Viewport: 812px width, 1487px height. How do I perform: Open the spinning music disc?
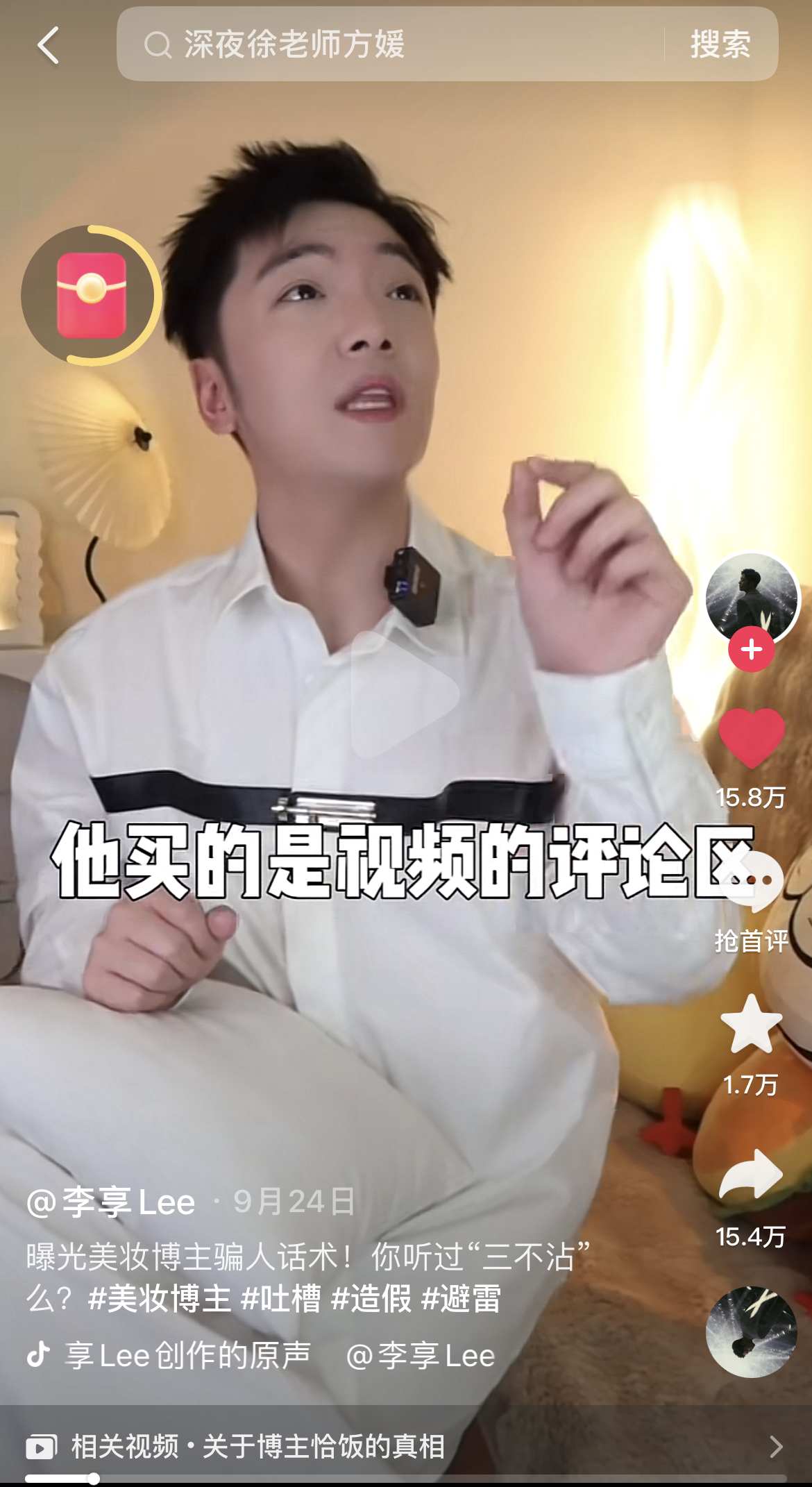click(x=751, y=1331)
